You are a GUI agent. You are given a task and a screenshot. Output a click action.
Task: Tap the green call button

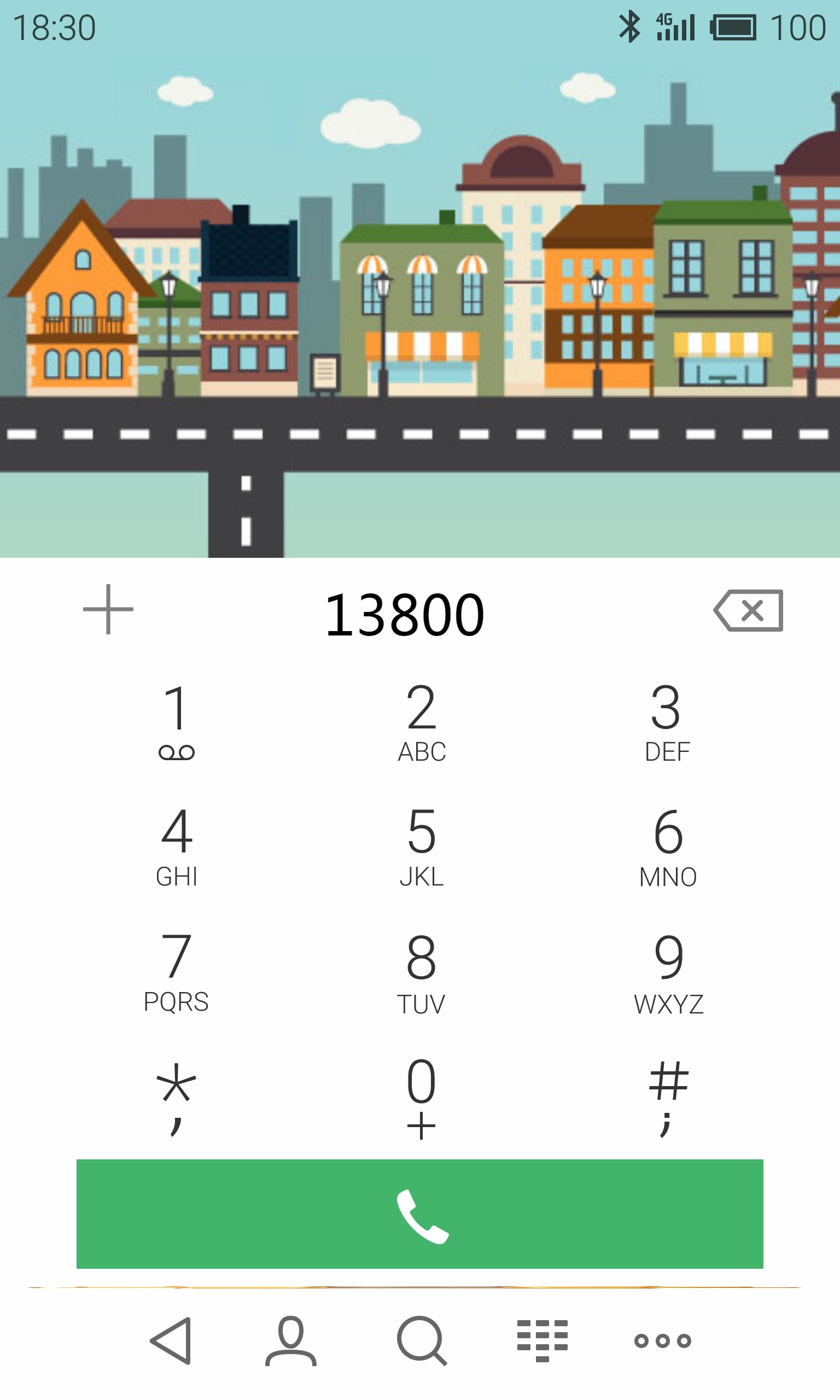[x=419, y=1214]
